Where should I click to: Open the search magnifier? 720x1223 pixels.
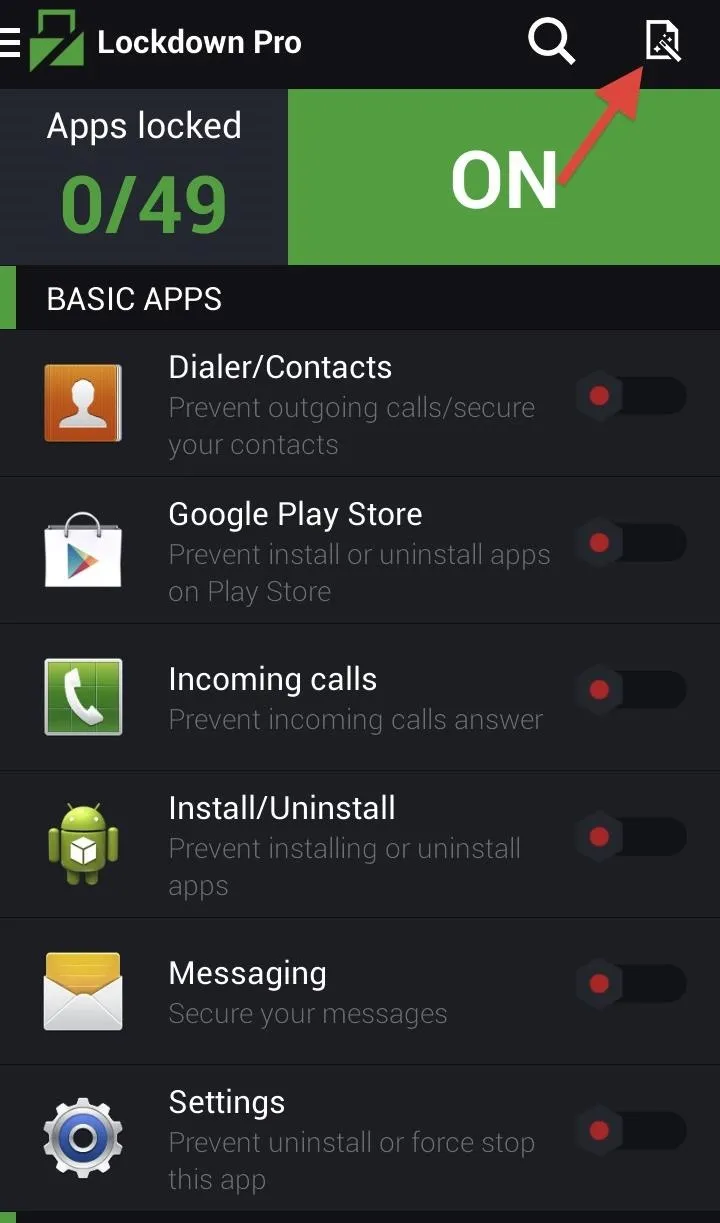(x=551, y=42)
